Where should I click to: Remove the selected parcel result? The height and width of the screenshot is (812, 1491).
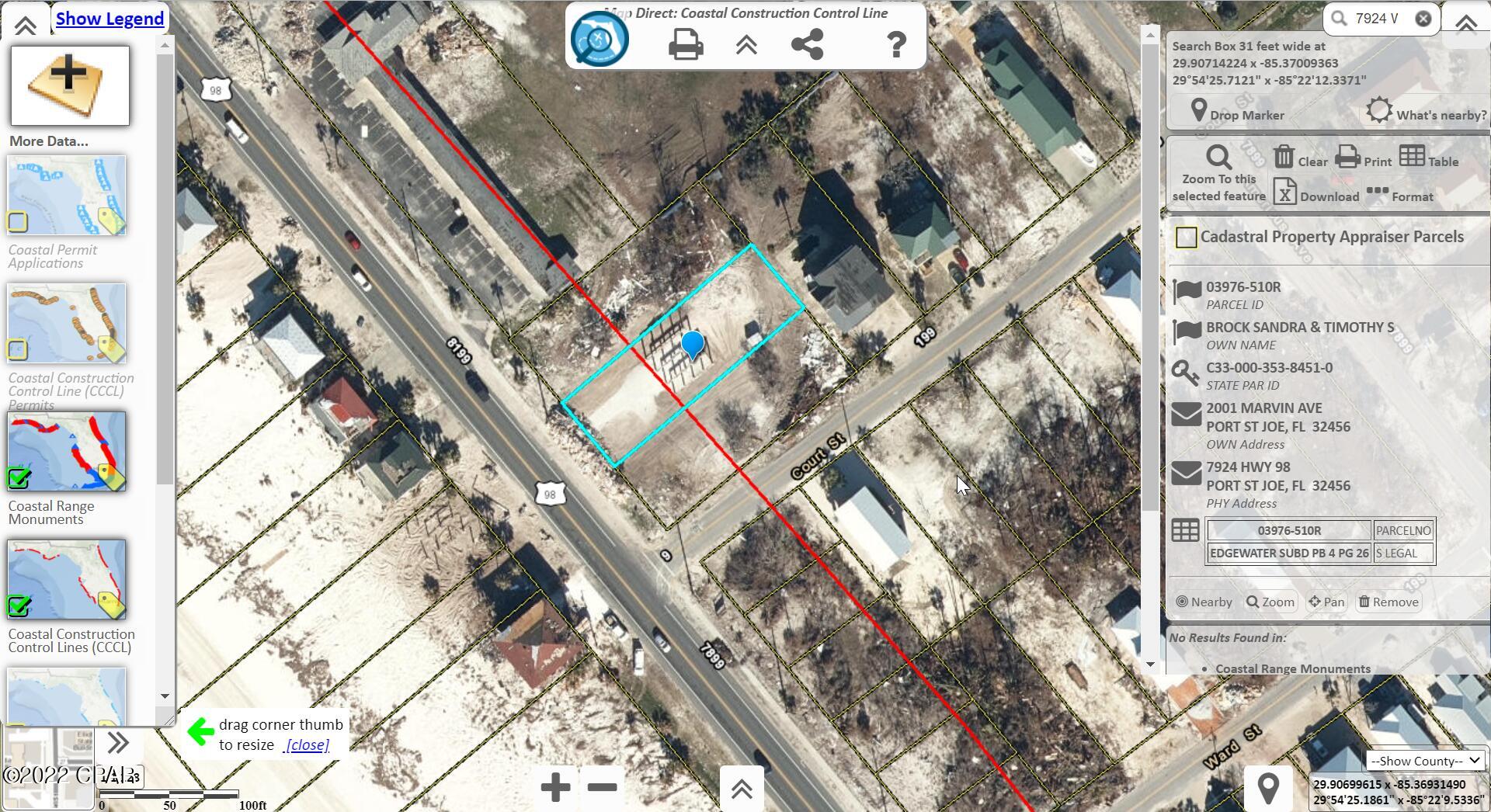click(1388, 602)
